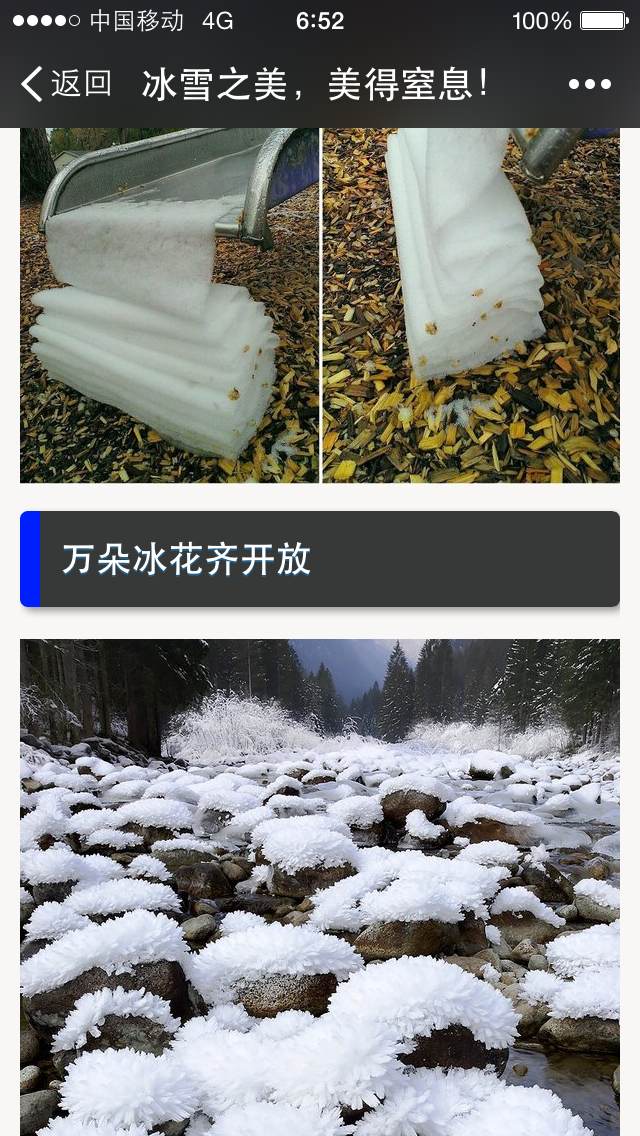Go back with the 返回 button
Viewport: 640px width, 1136px height.
66,84
